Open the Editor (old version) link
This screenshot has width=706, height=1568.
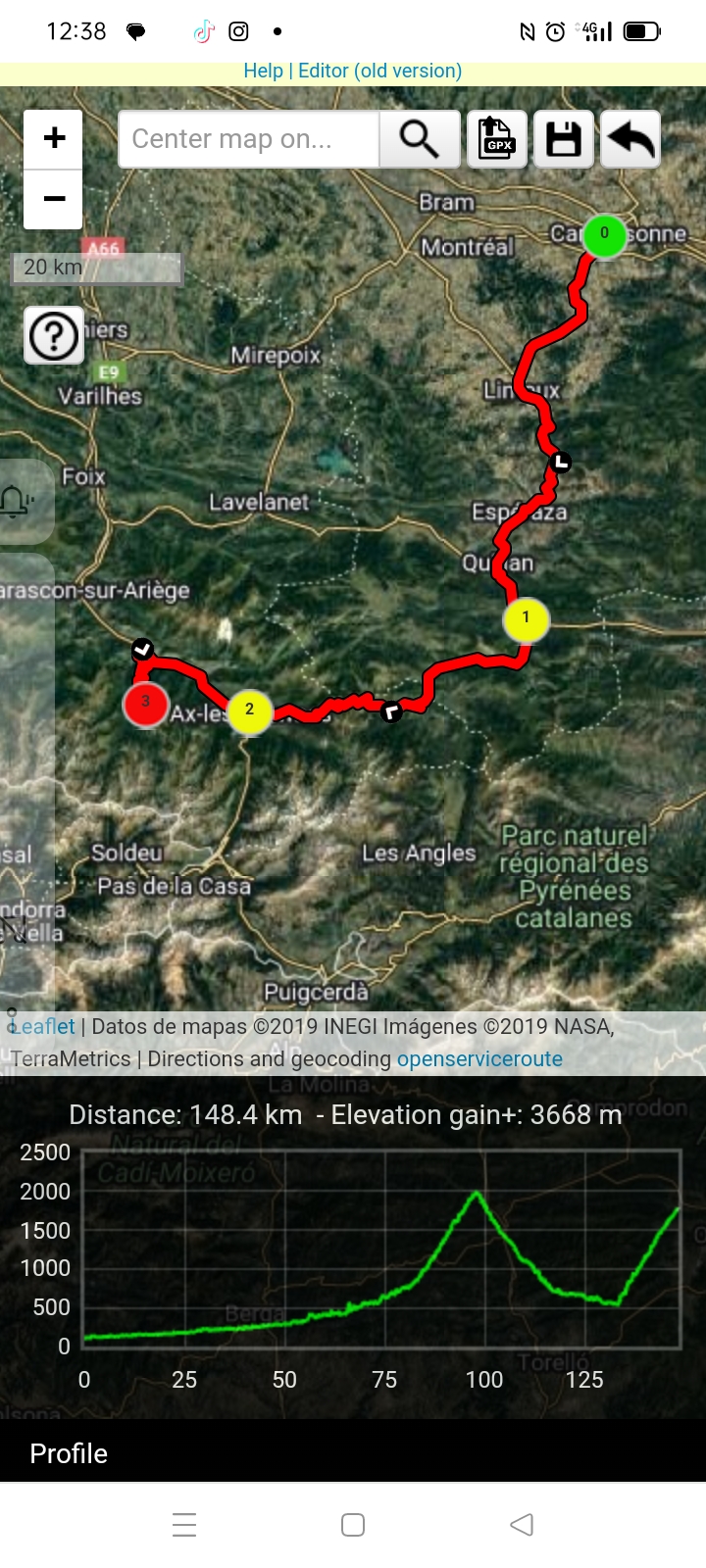[x=379, y=71]
